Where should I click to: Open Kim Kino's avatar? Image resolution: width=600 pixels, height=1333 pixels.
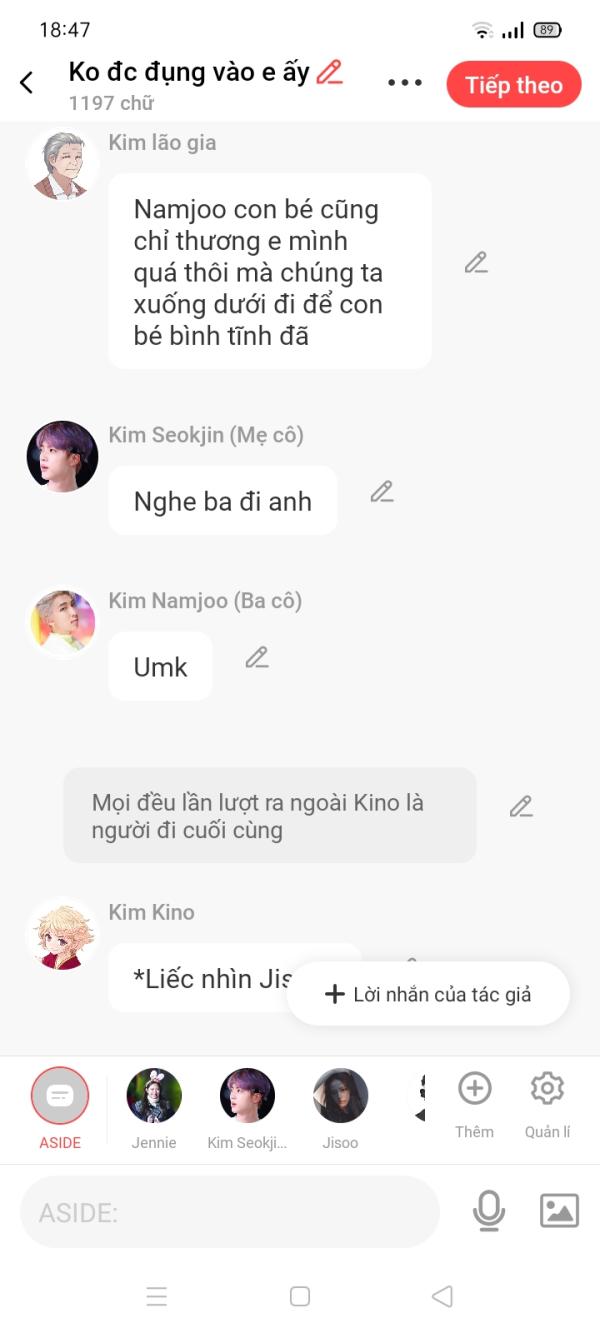62,934
